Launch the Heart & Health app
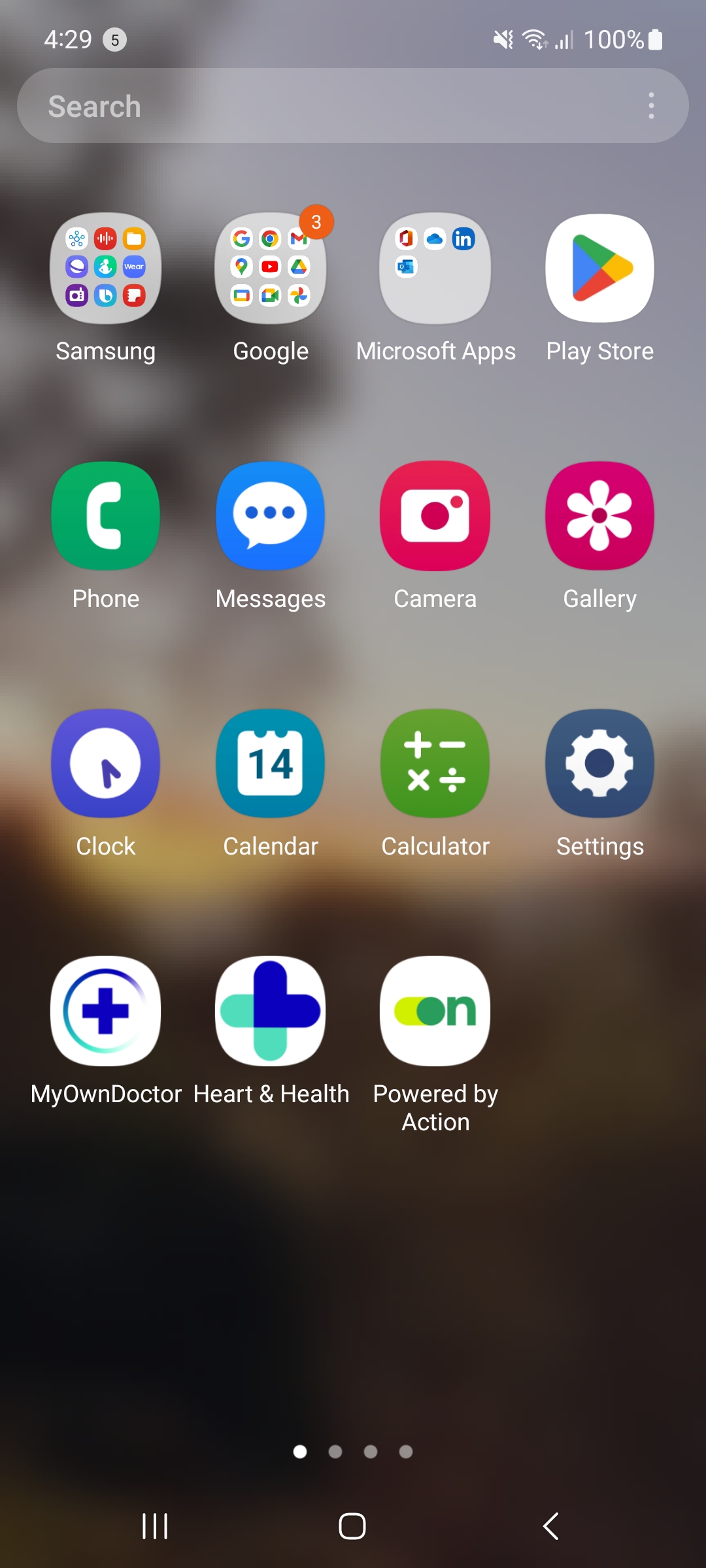 [x=270, y=1011]
